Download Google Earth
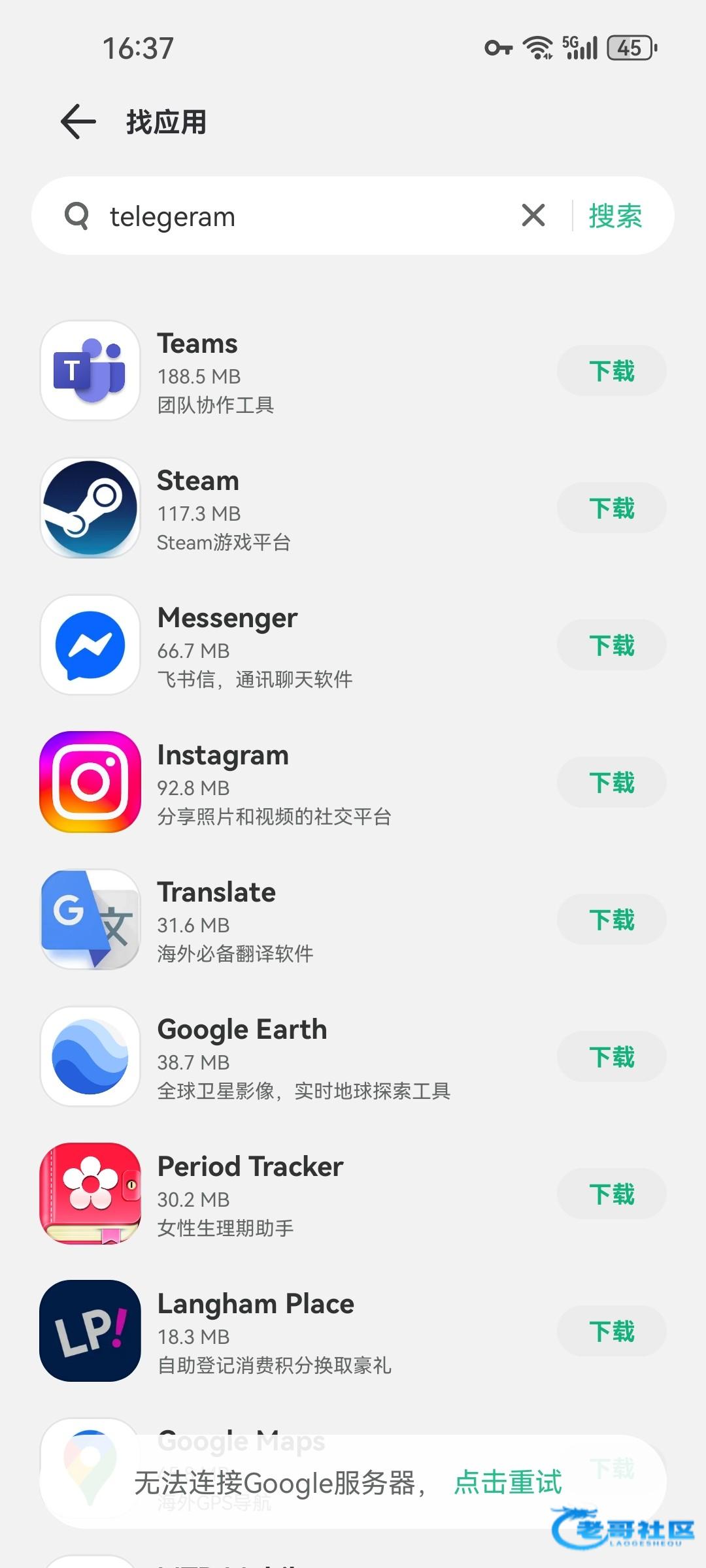The image size is (706, 1568). point(612,1056)
